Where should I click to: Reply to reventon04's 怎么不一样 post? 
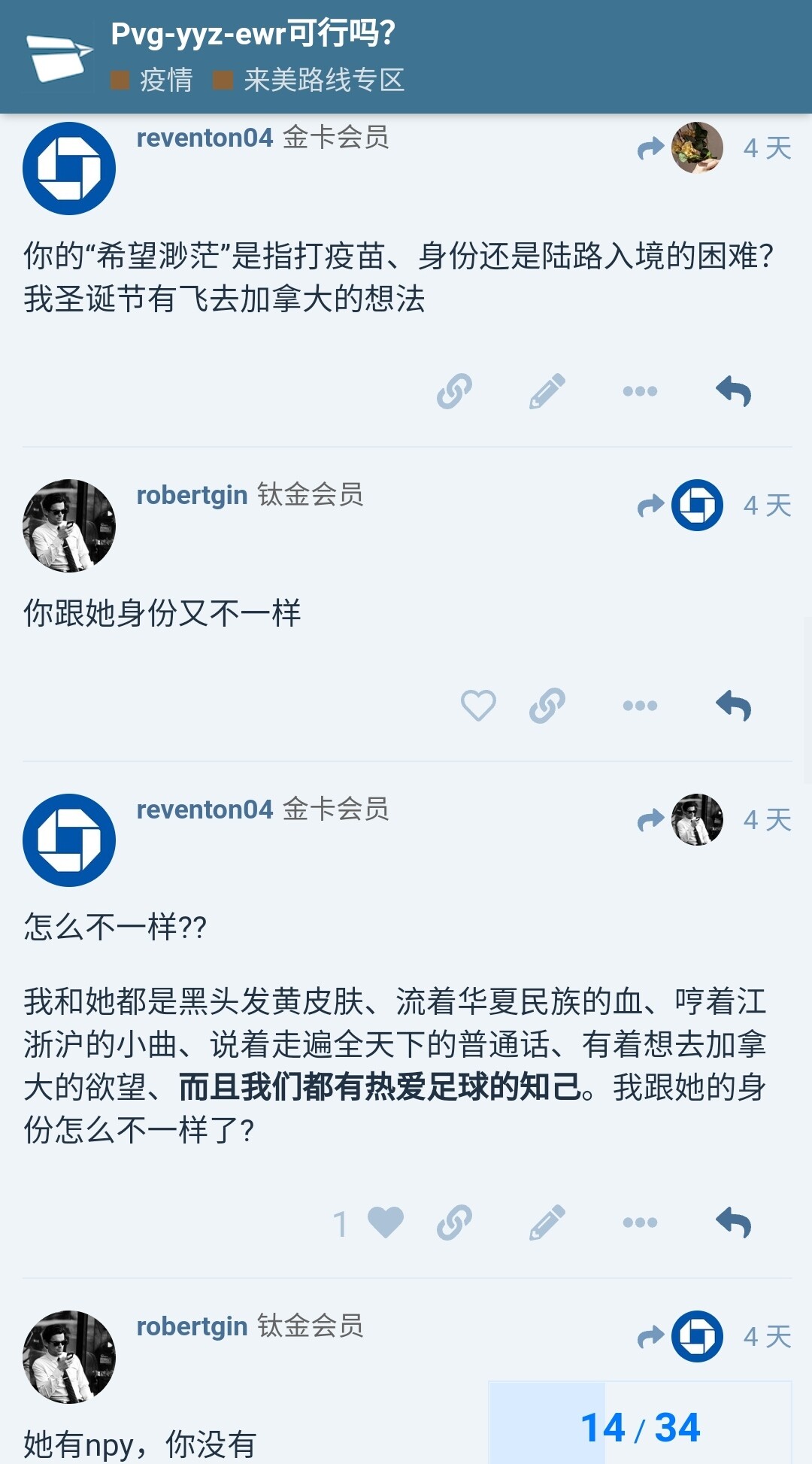pos(733,1223)
